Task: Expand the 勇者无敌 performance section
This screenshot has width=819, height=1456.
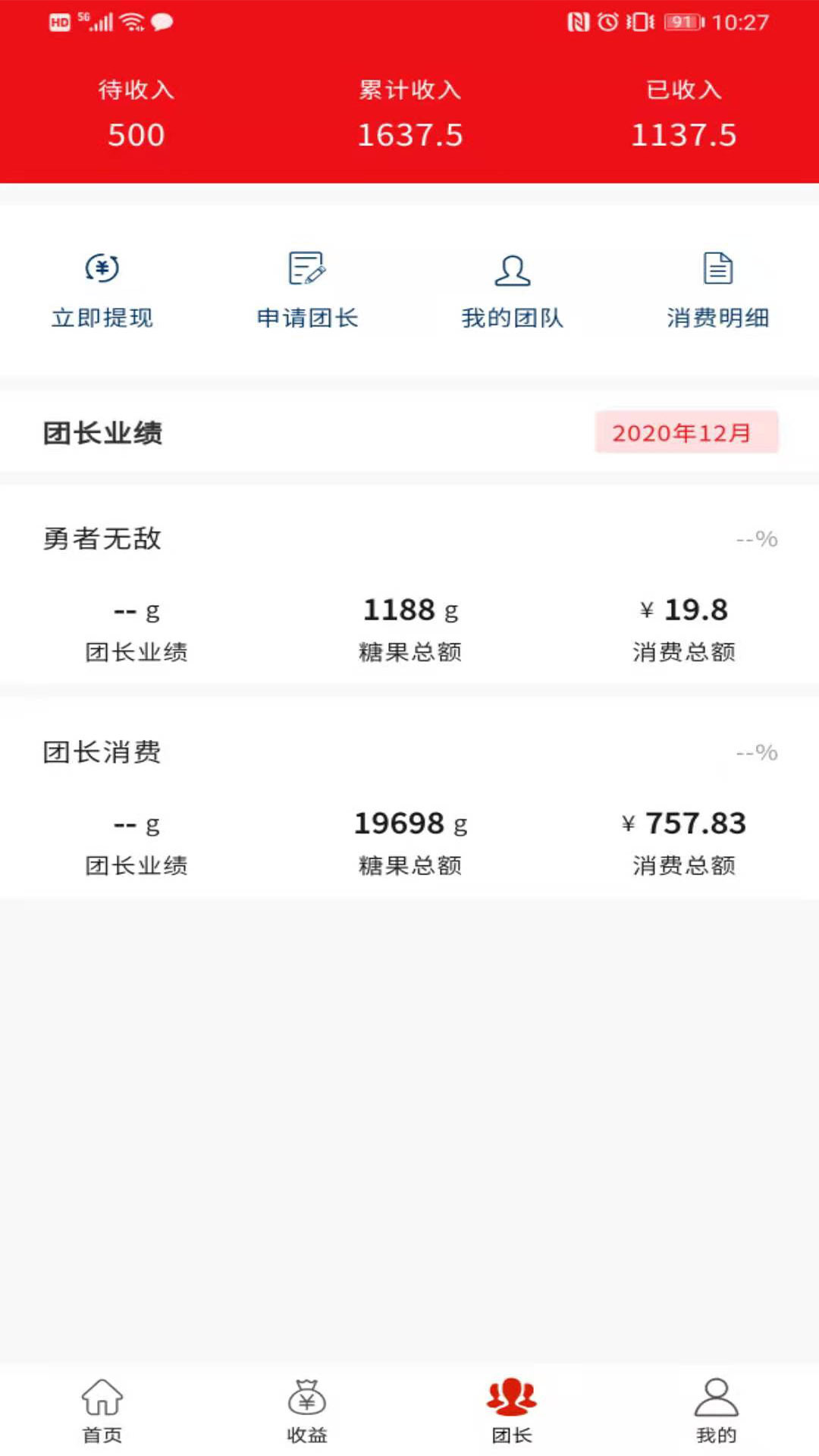Action: 102,540
